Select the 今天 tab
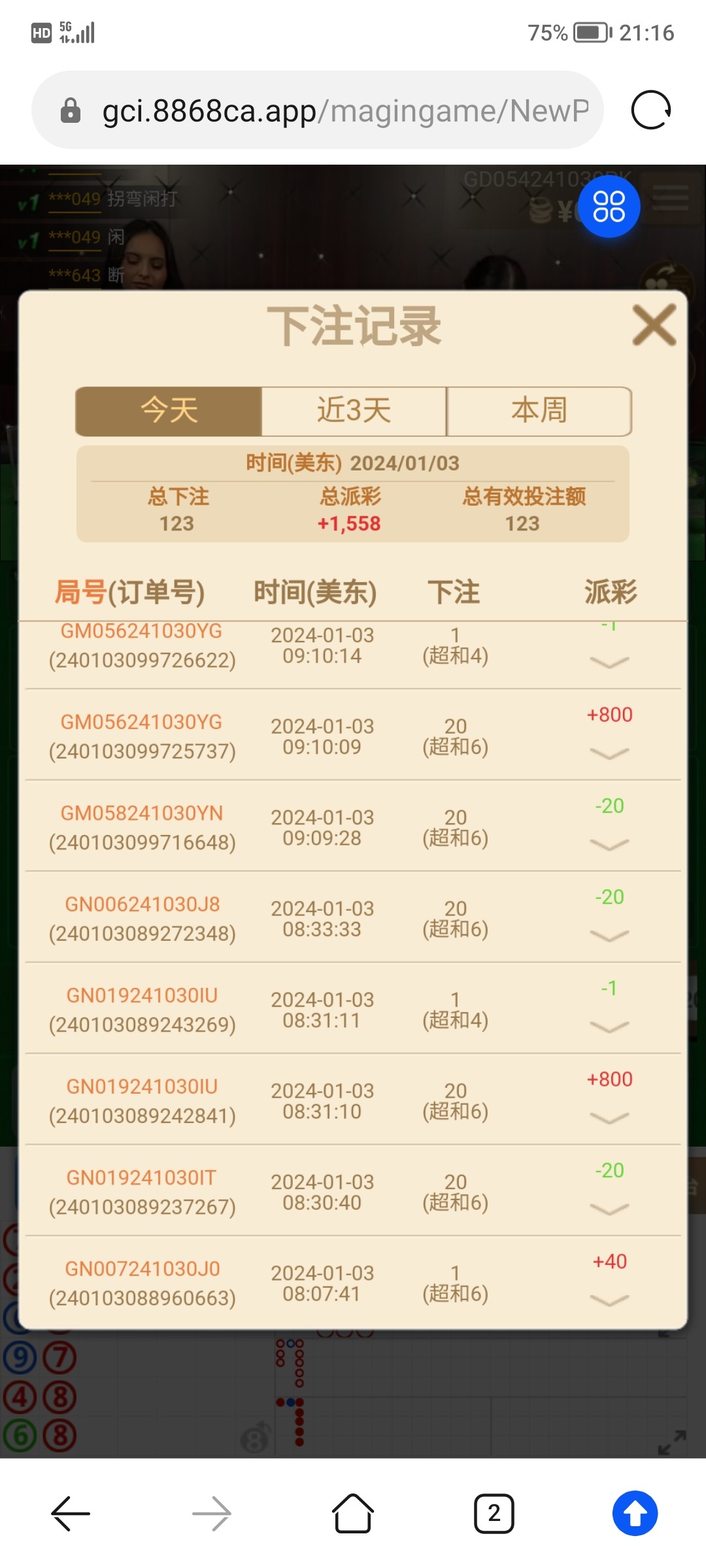The image size is (706, 1568). pyautogui.click(x=169, y=411)
